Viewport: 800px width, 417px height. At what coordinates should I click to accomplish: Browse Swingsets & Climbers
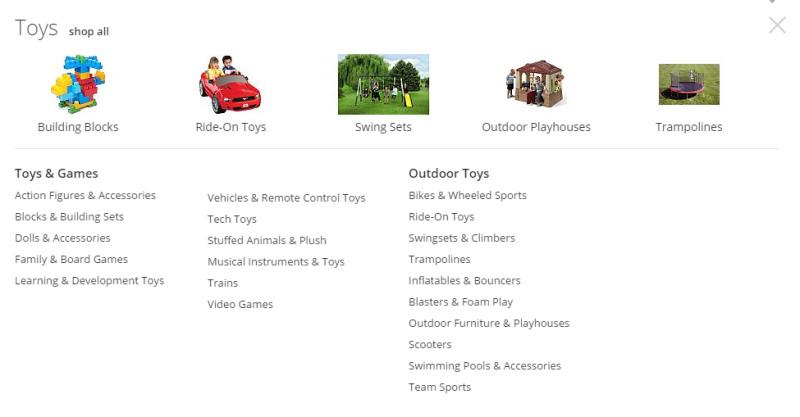click(461, 238)
